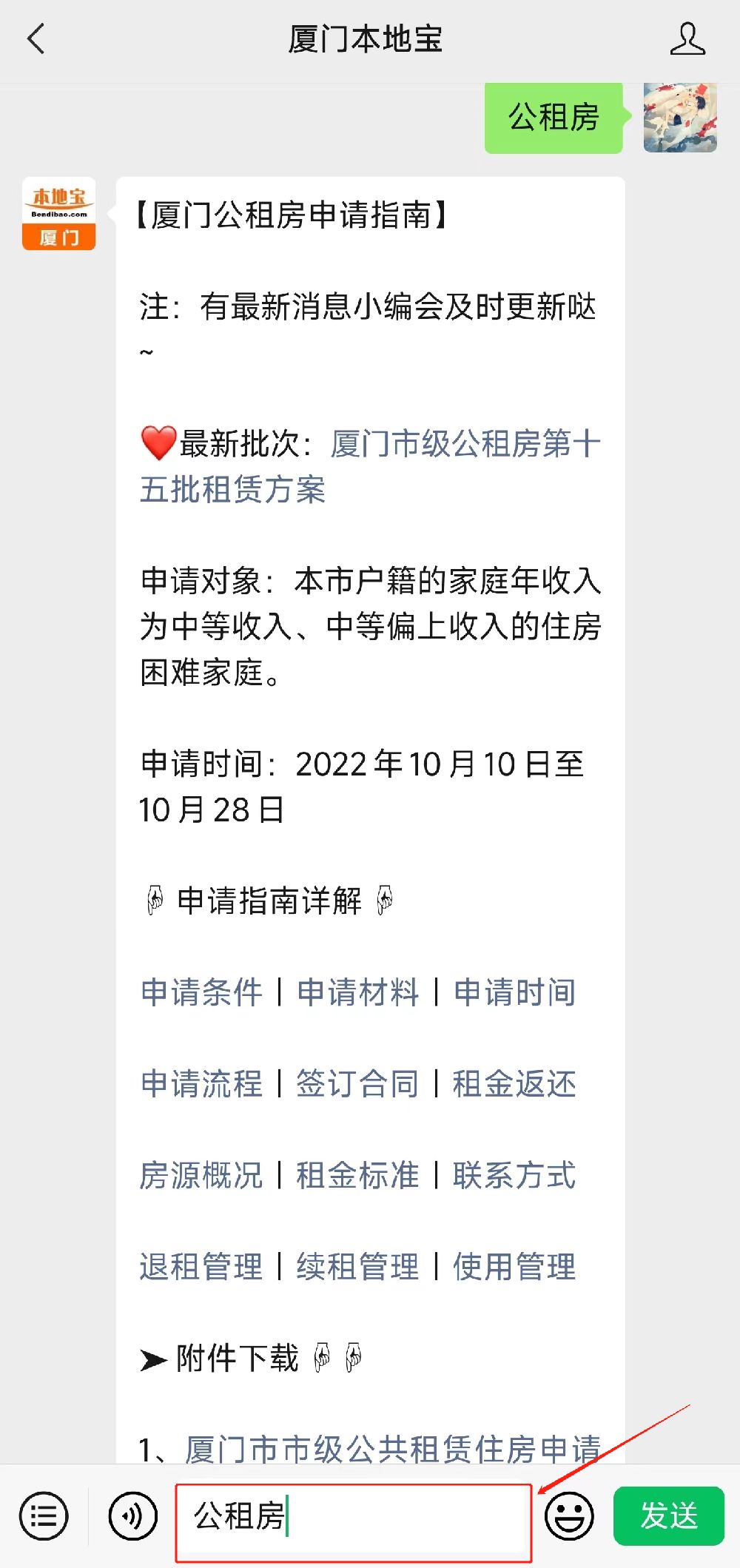Open the 申请时间 link

pos(514,992)
